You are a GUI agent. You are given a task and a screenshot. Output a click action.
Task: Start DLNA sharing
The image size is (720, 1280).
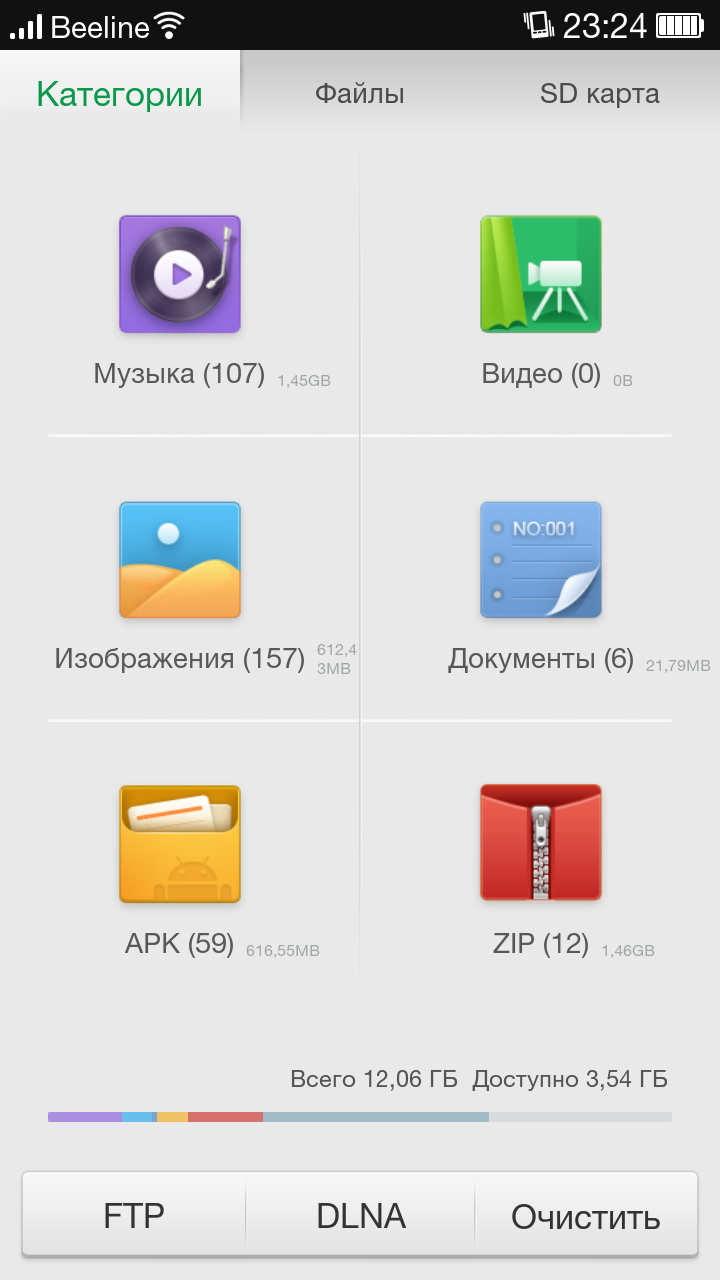(x=361, y=1216)
